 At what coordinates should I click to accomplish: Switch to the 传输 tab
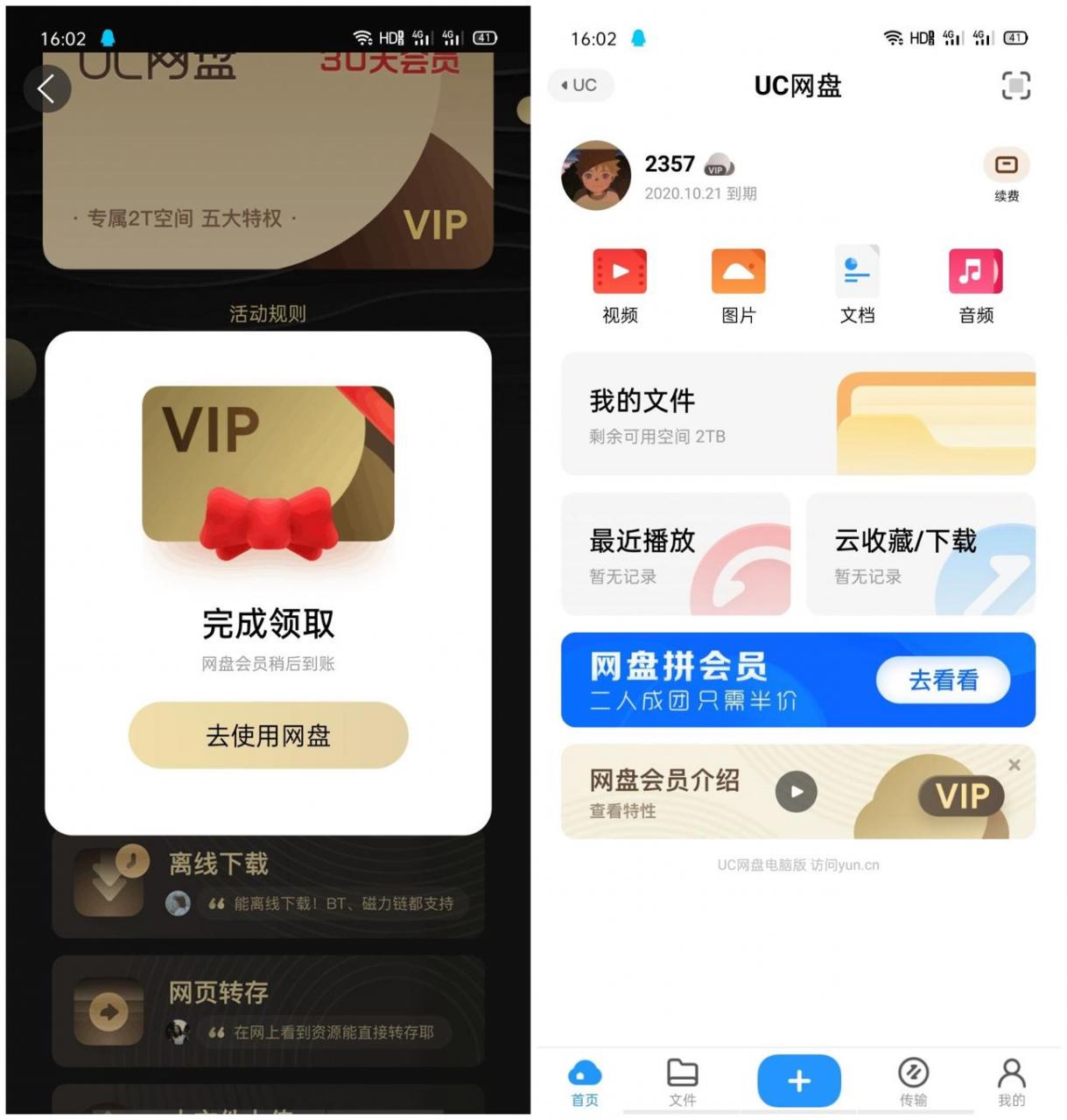pos(913,1082)
